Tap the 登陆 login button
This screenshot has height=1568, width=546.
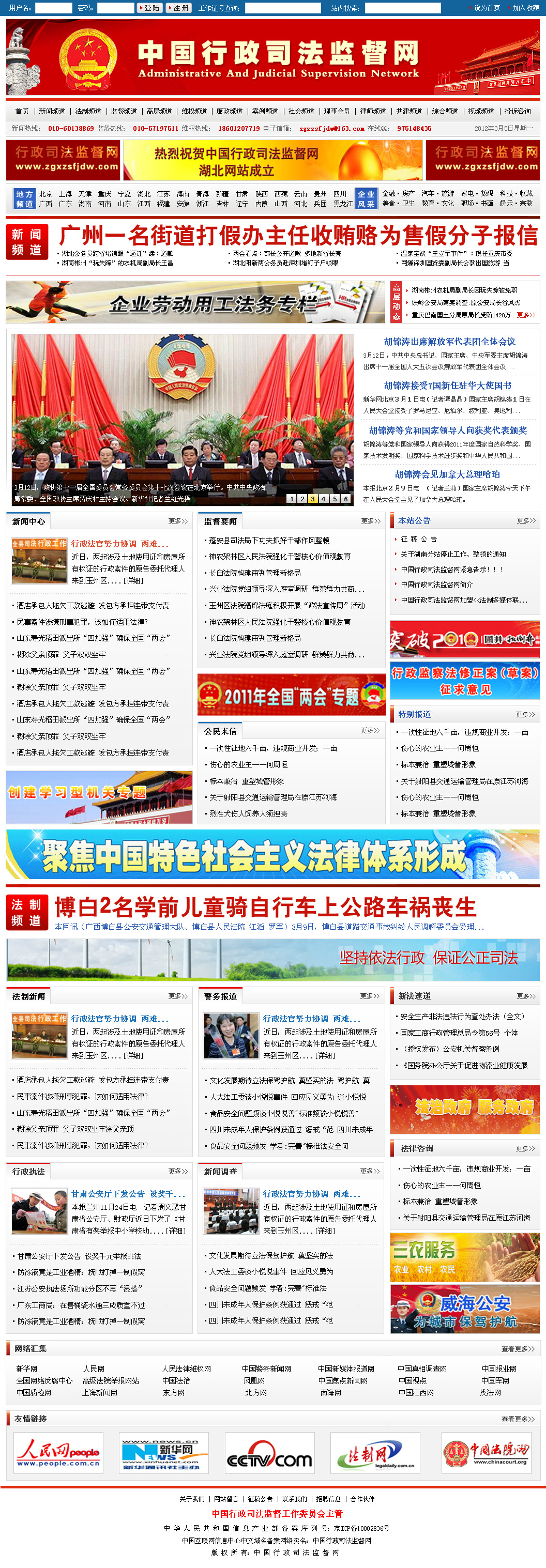(149, 8)
